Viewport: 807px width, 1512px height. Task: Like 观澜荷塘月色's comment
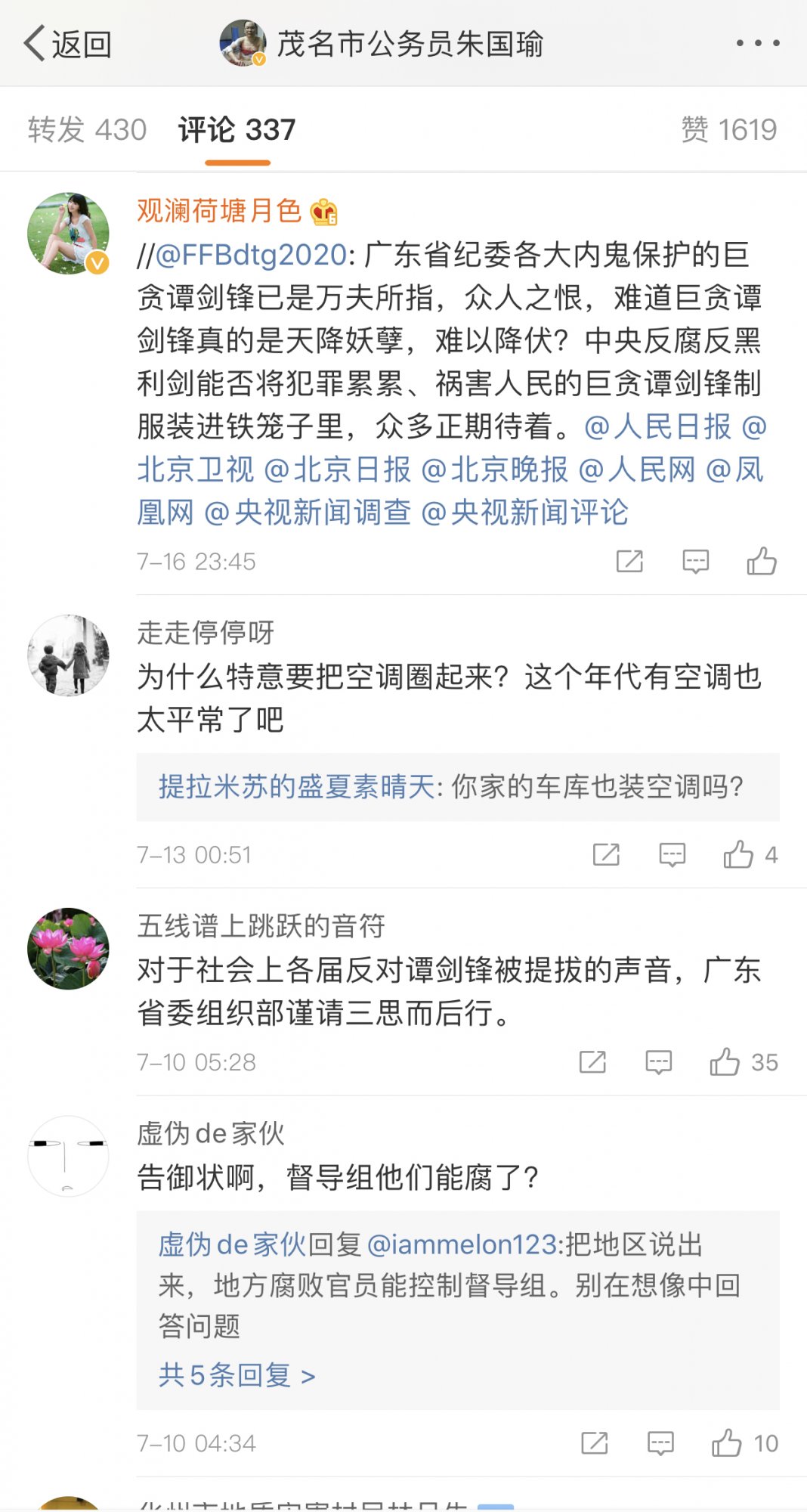point(761,561)
